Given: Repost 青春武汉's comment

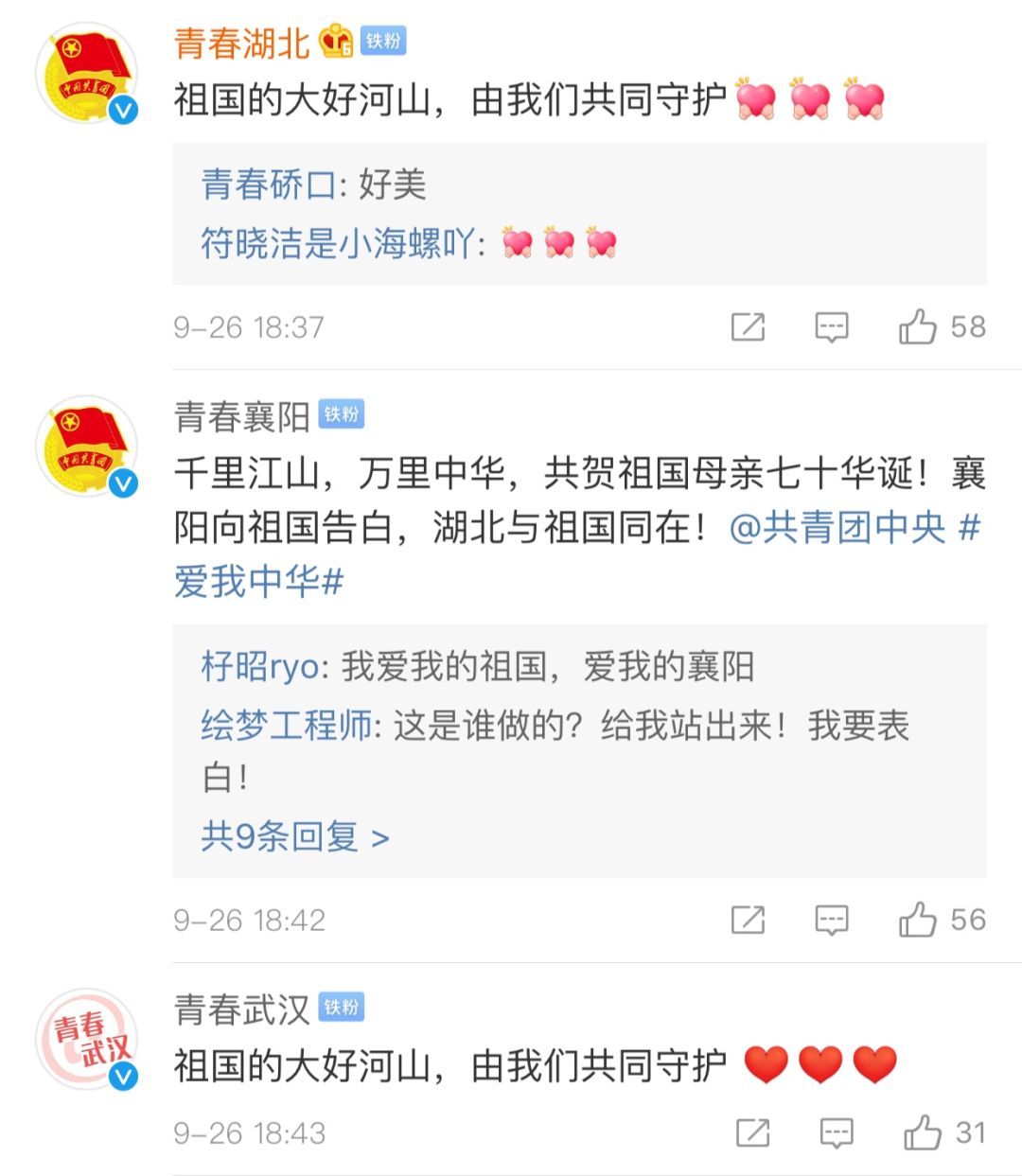Looking at the screenshot, I should pyautogui.click(x=753, y=1132).
